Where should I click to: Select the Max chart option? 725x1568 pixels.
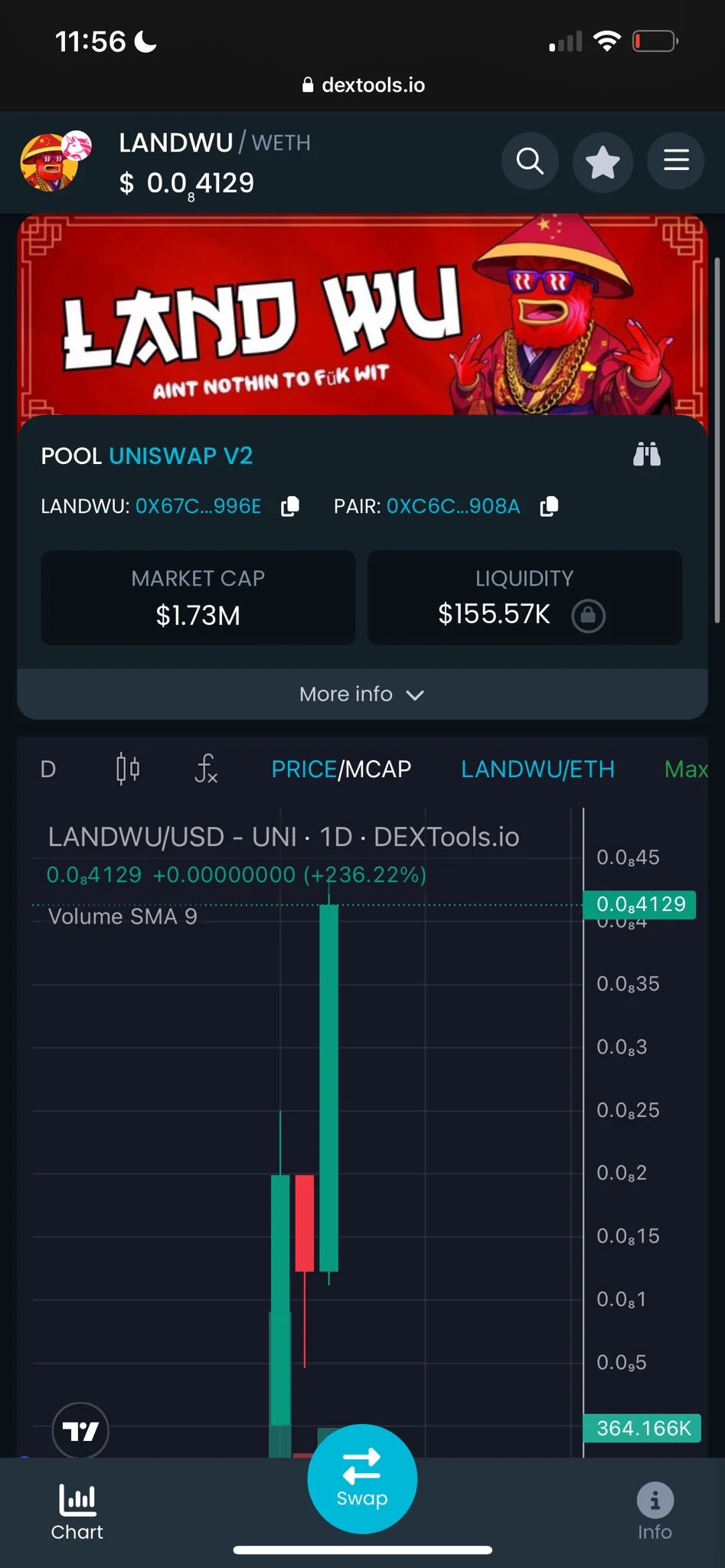[x=685, y=769]
